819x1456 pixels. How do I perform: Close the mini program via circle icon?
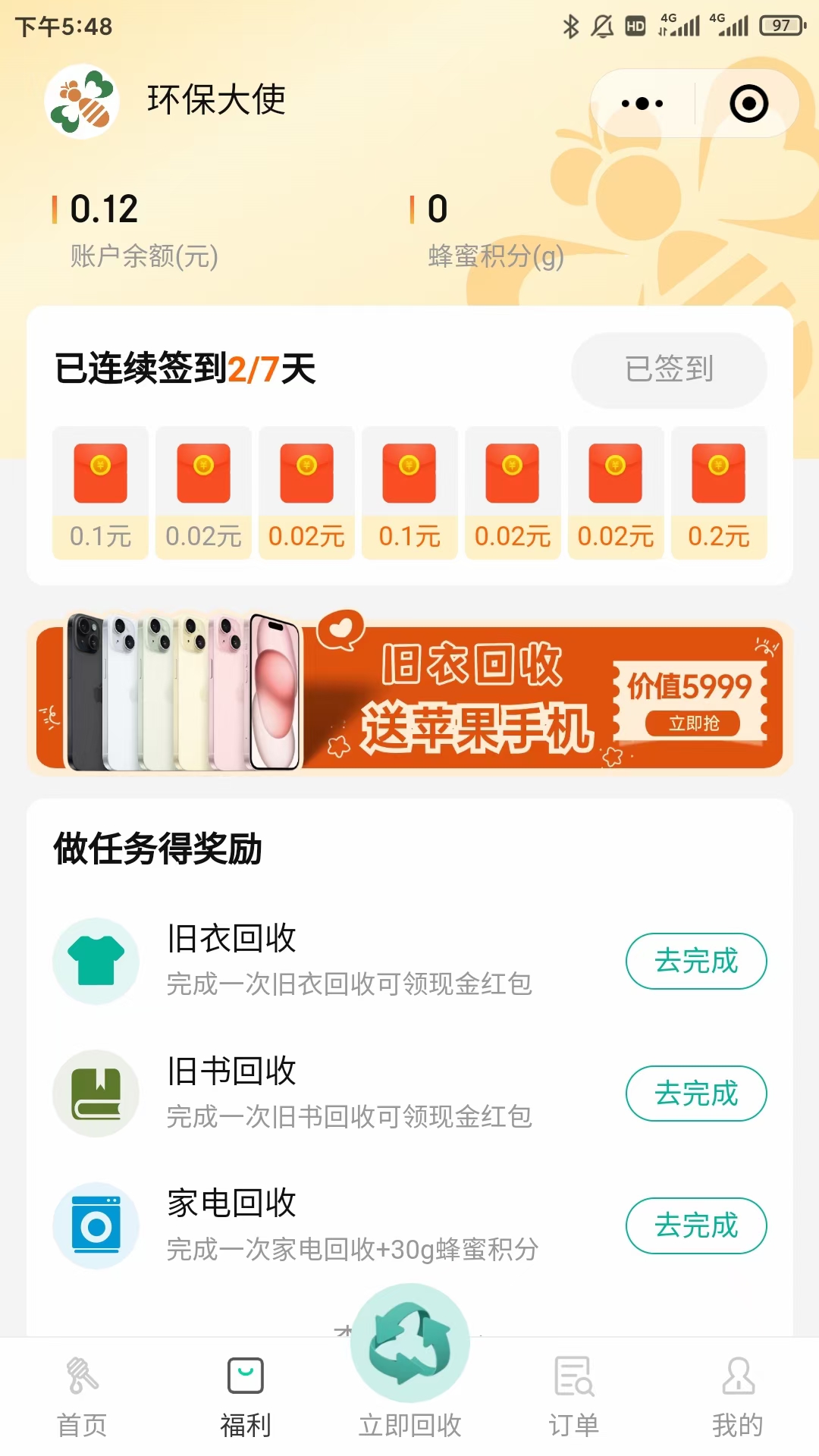click(748, 104)
